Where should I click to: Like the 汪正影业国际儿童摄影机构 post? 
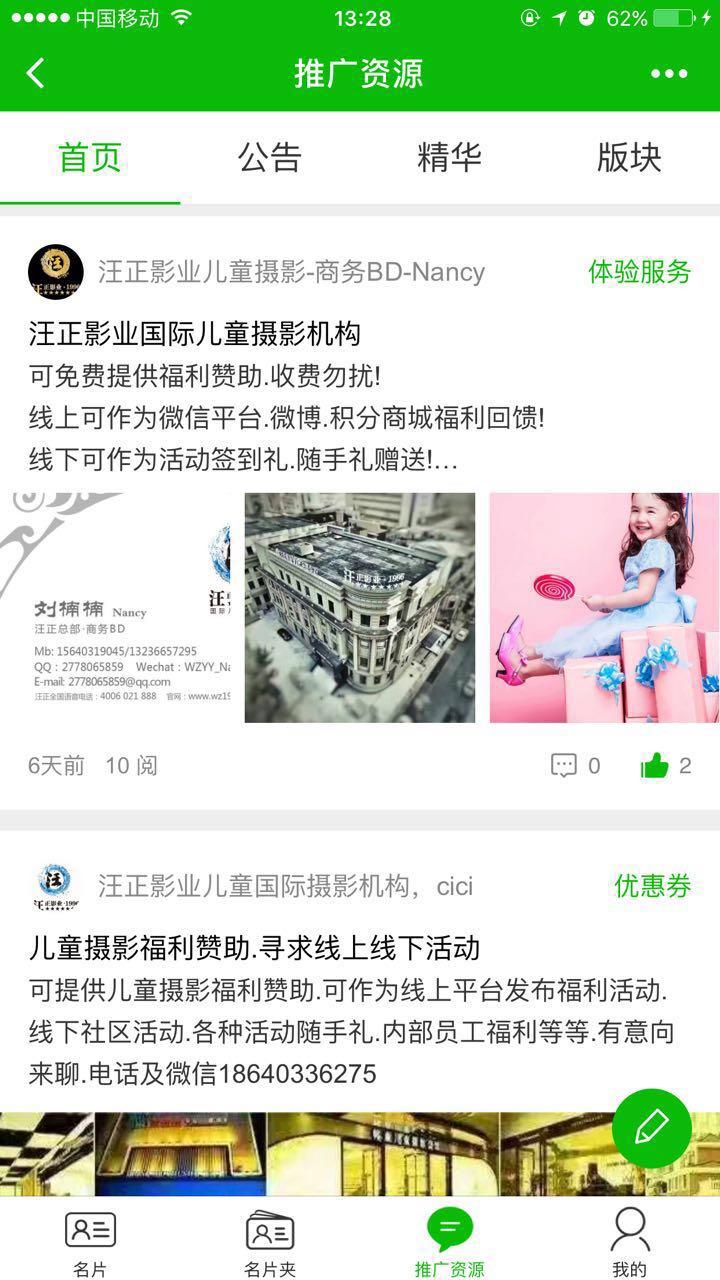tap(665, 766)
